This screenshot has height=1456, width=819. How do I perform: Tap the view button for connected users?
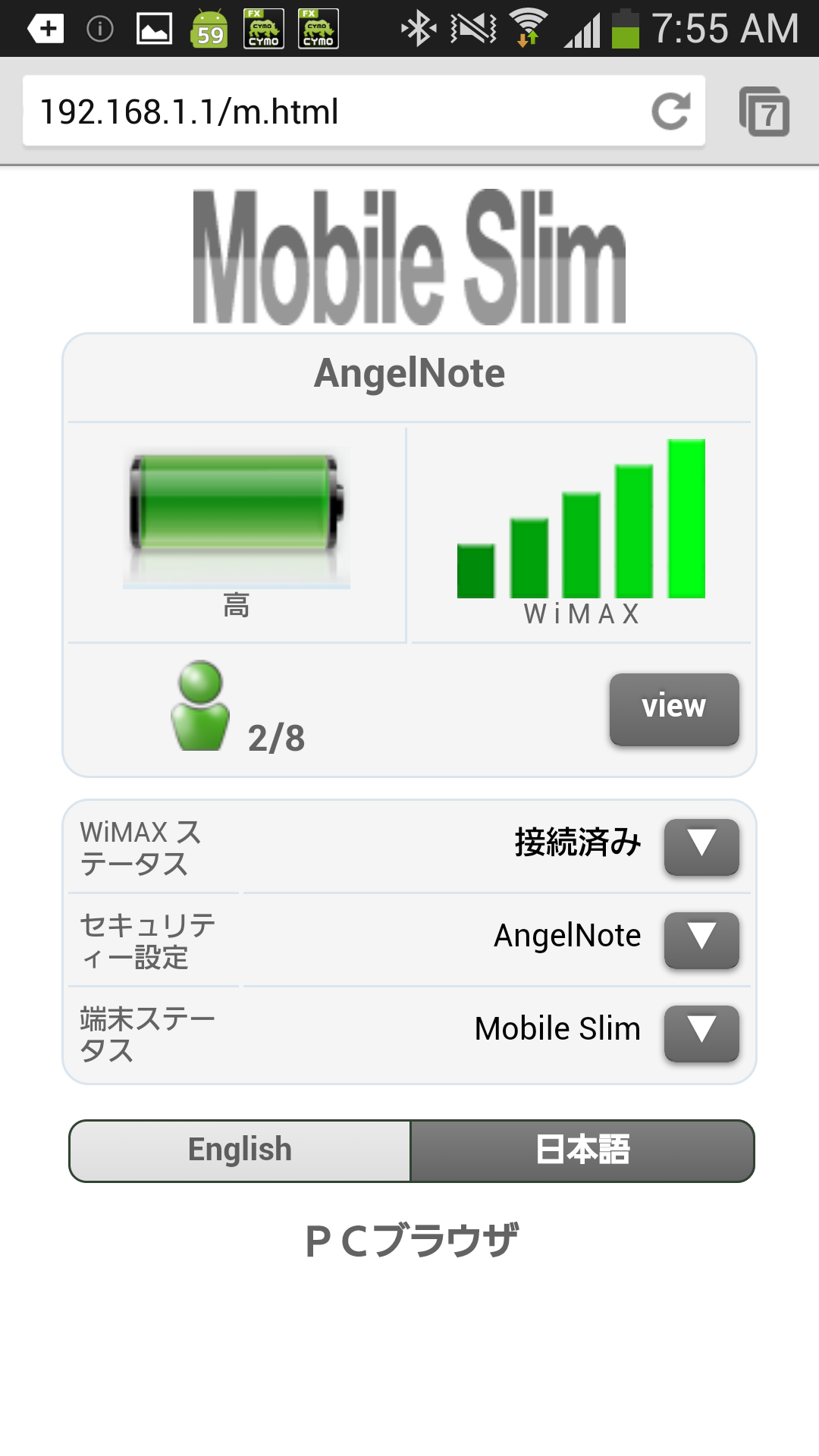click(x=674, y=709)
